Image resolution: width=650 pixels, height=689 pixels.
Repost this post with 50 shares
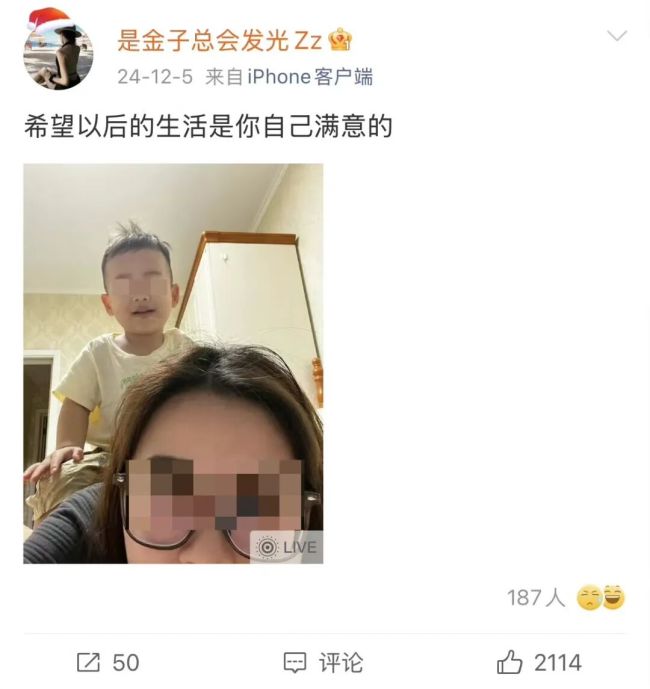[x=108, y=662]
